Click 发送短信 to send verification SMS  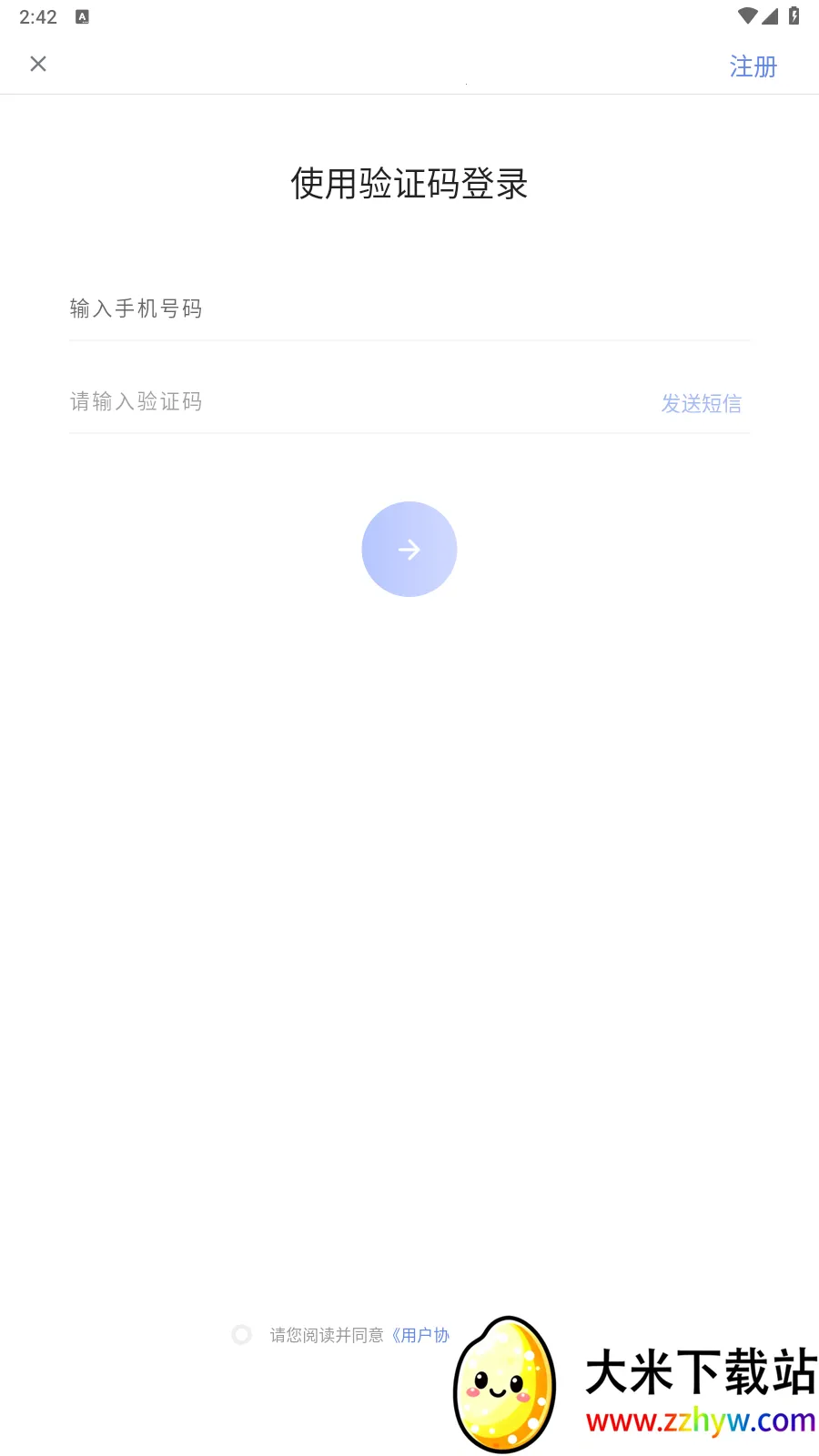pos(702,402)
